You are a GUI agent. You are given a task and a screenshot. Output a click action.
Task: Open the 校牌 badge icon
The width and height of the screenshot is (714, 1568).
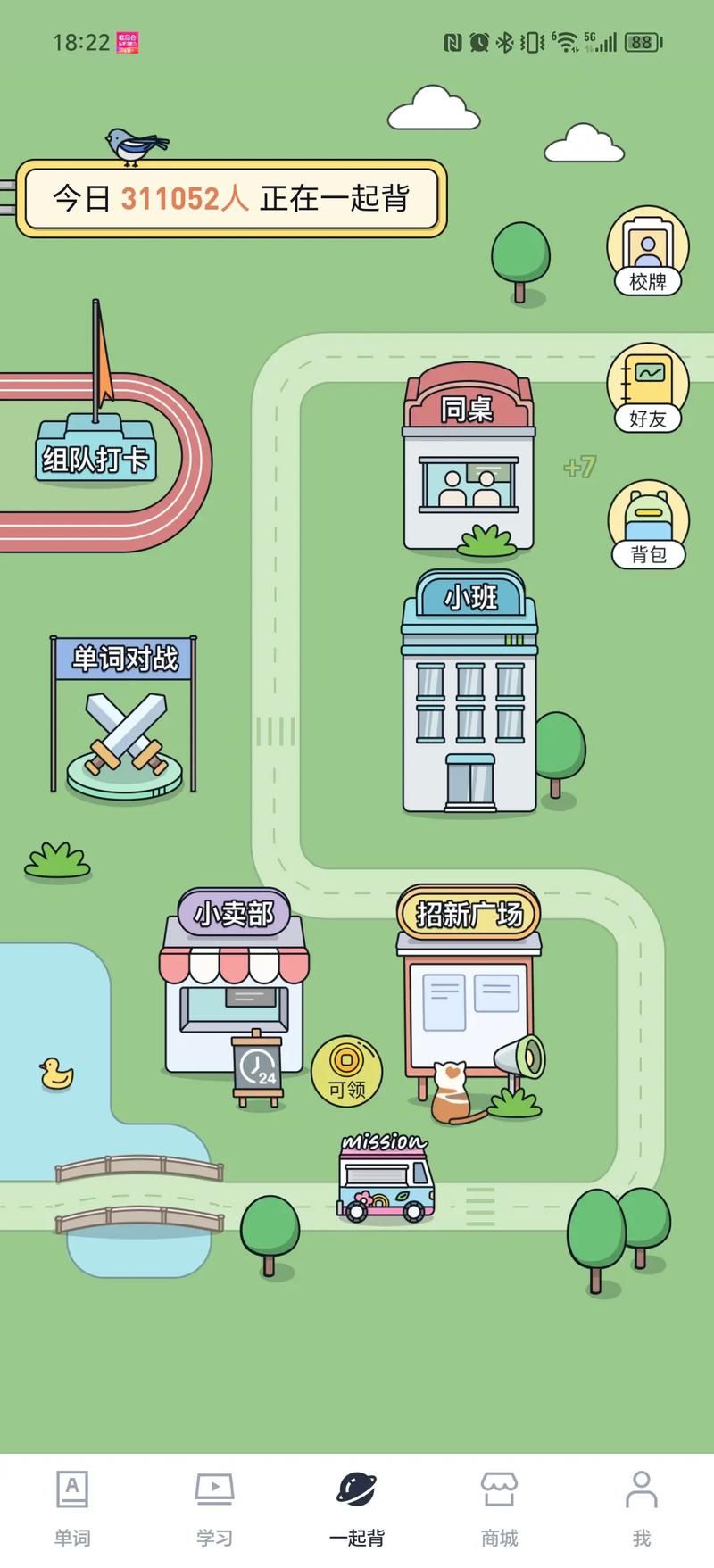(x=648, y=252)
